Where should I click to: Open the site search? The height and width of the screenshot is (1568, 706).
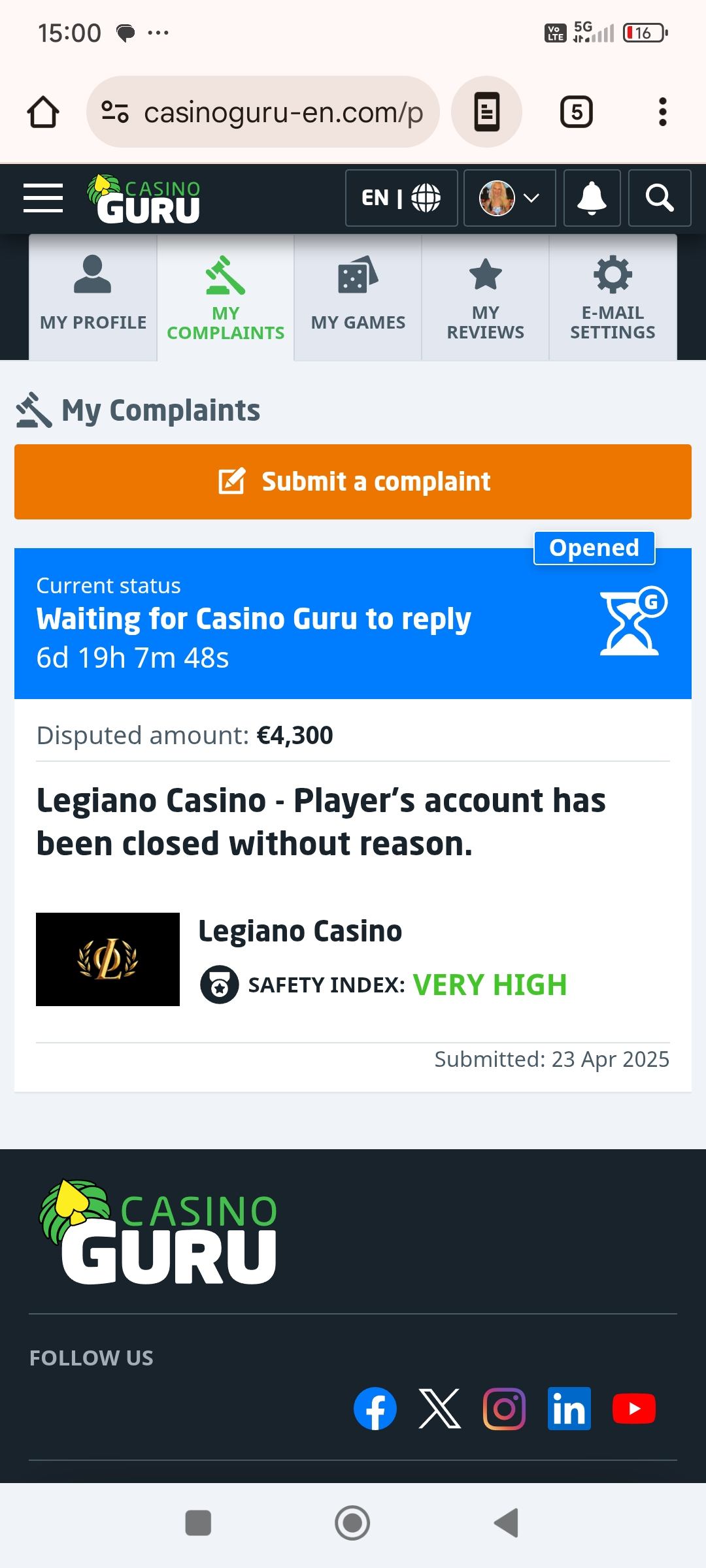coord(659,198)
